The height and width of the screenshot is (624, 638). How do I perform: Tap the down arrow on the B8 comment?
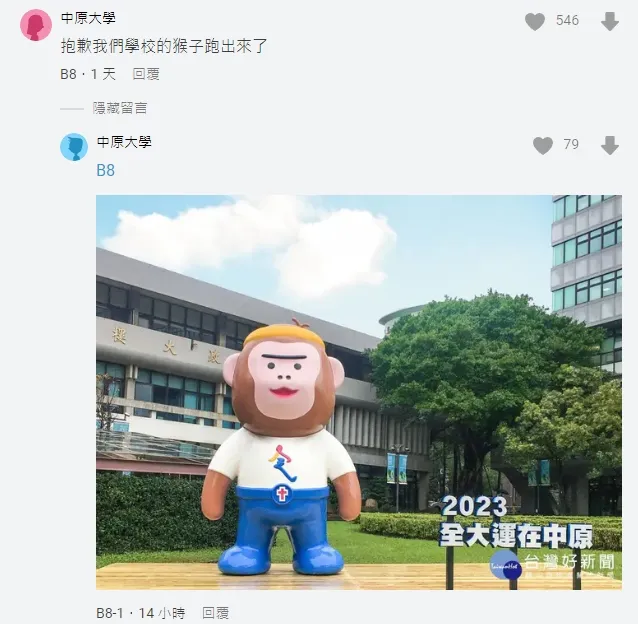pos(609,21)
